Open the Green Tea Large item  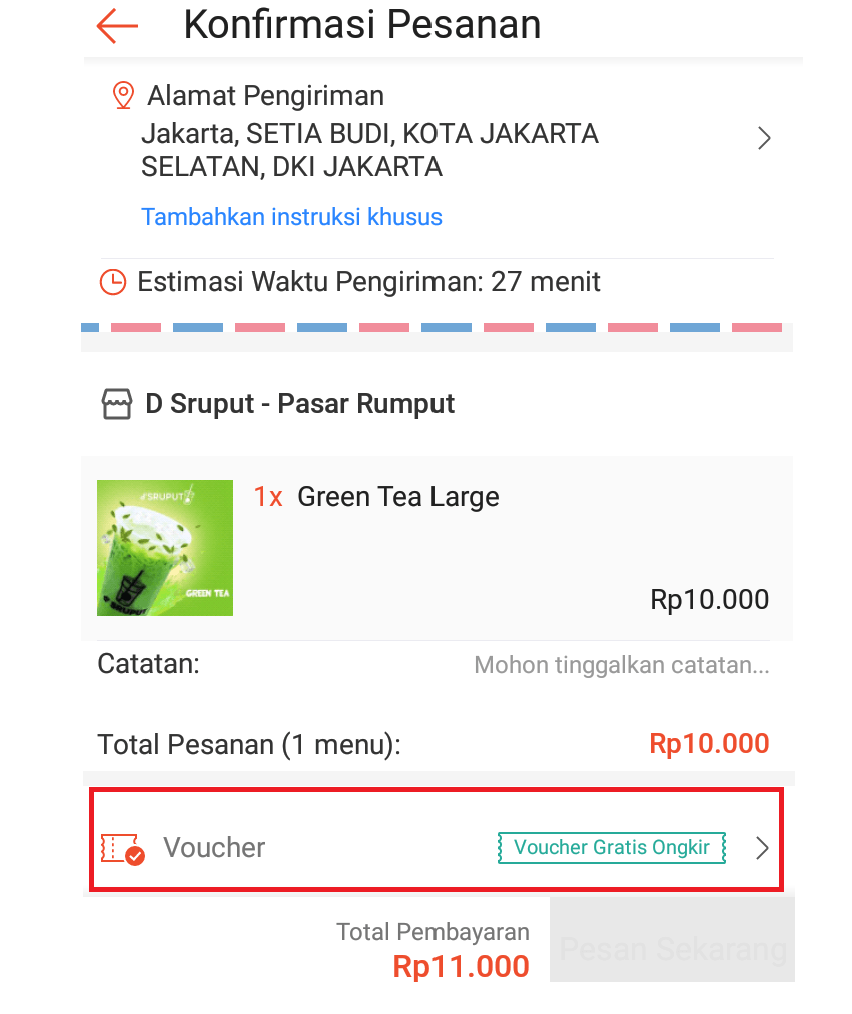(x=398, y=497)
